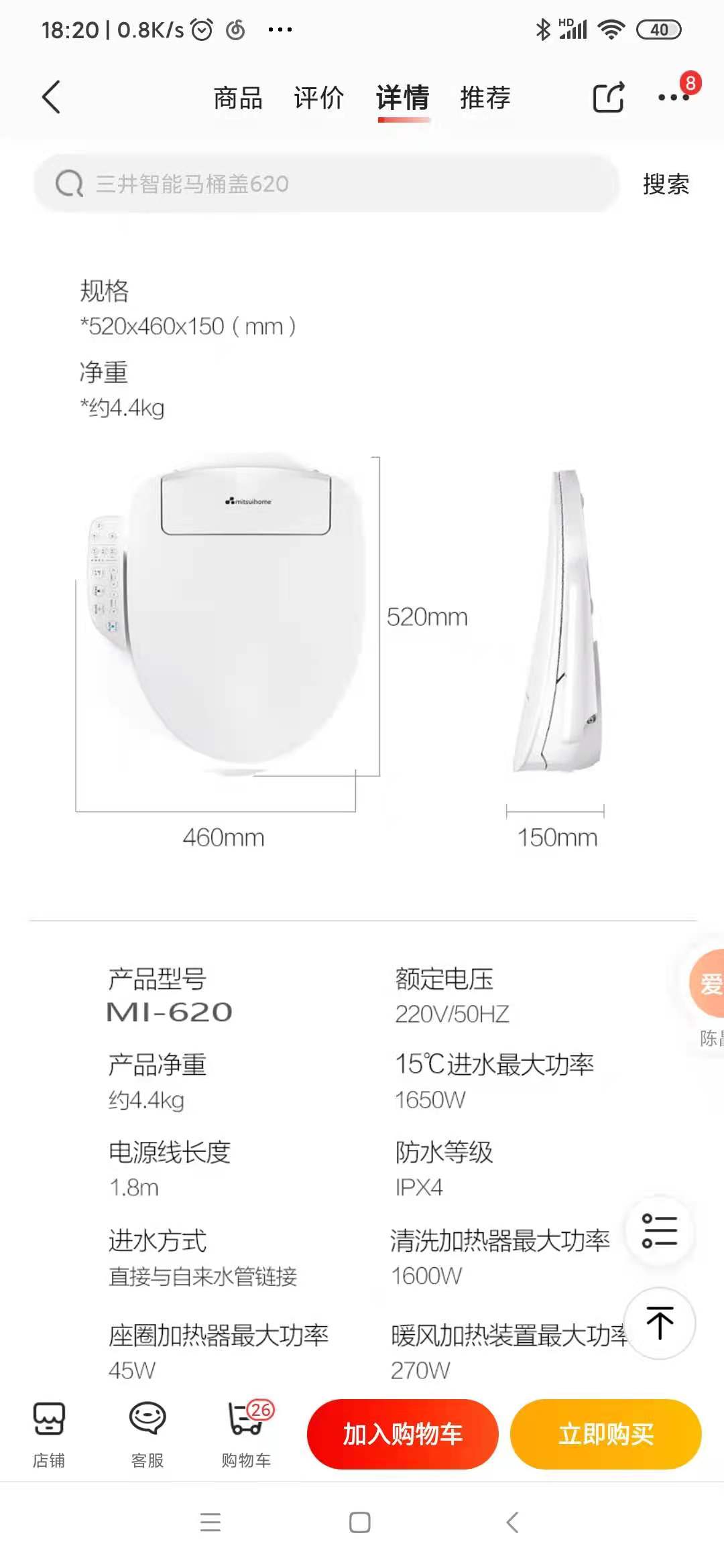Switch to the 评价 tab
This screenshot has width=724, height=1568.
[319, 98]
